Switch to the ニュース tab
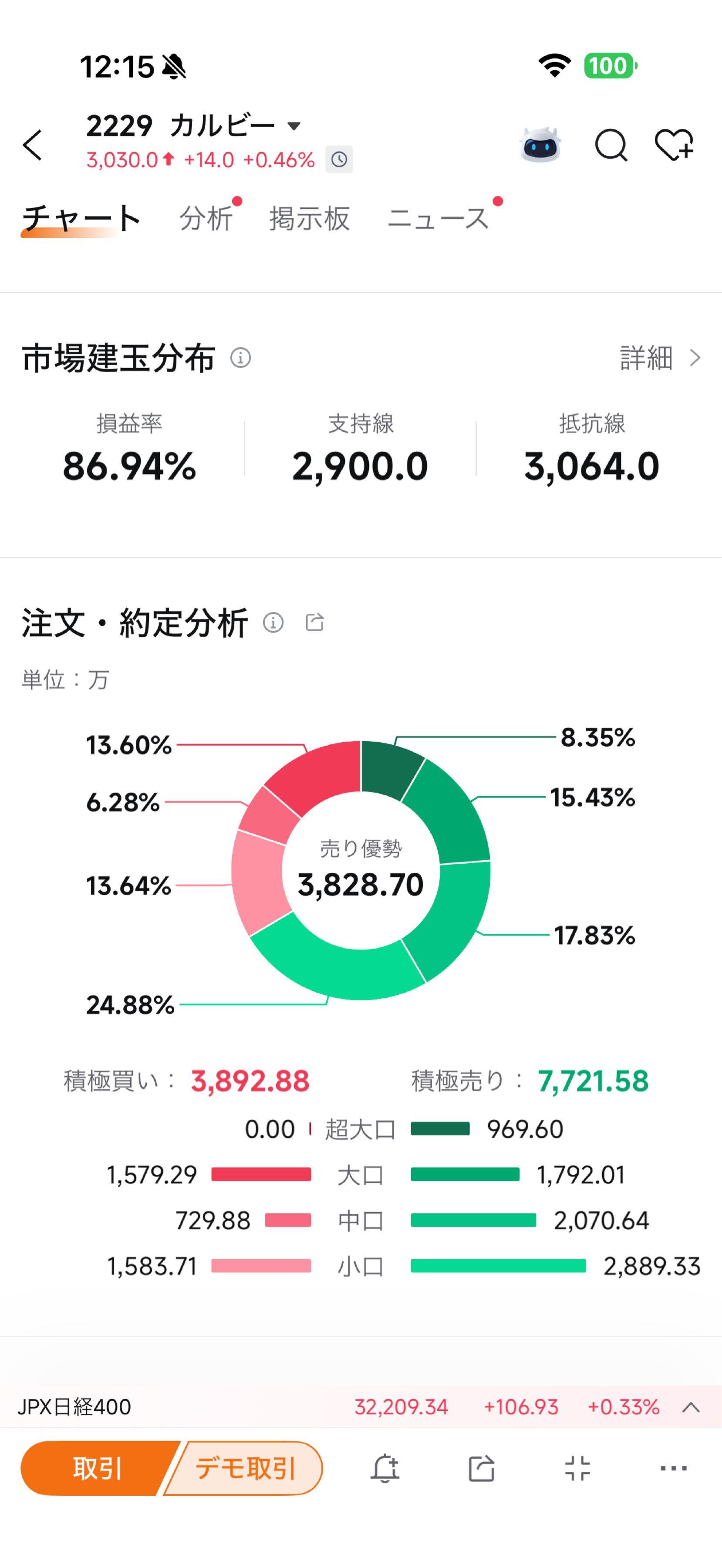 [x=438, y=218]
